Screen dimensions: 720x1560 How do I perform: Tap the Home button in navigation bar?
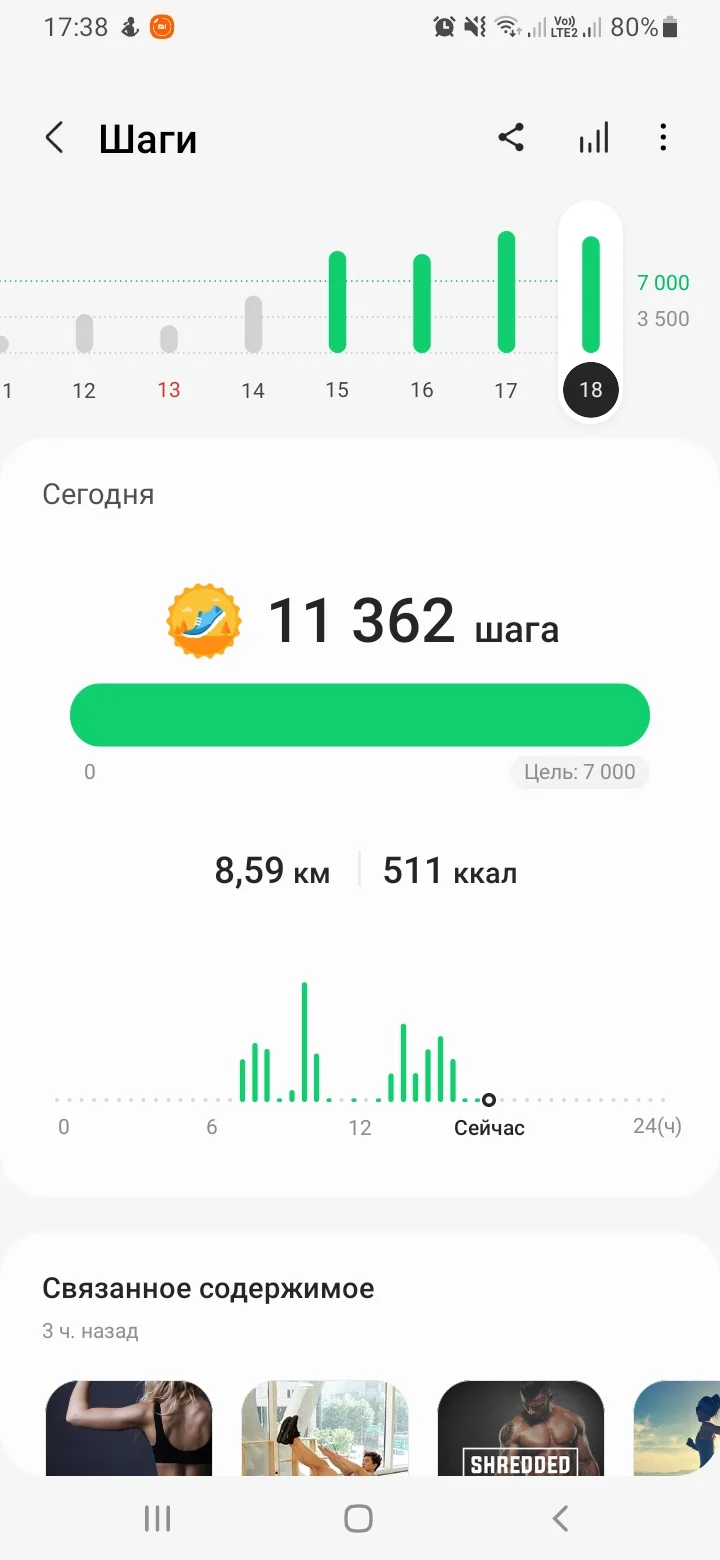(x=357, y=1517)
